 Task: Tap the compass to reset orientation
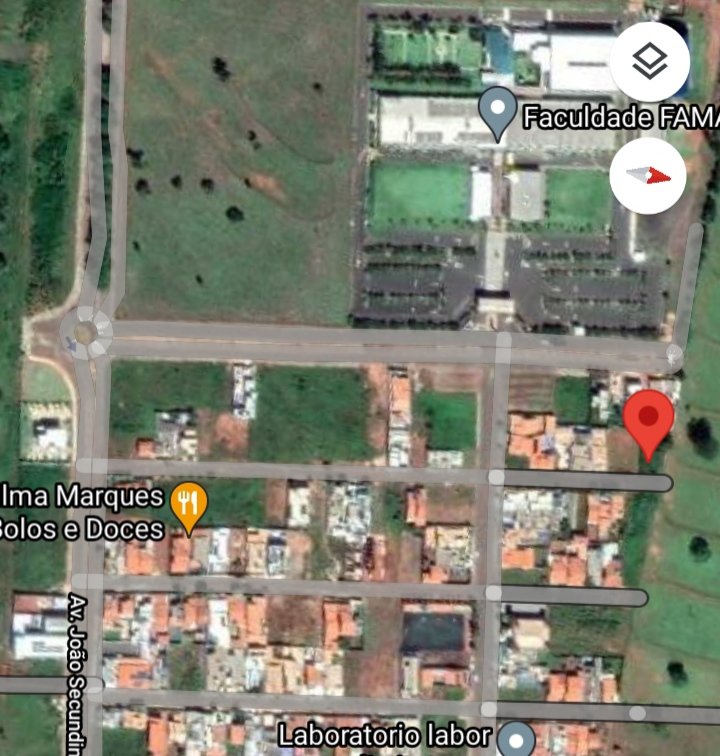tap(650, 175)
